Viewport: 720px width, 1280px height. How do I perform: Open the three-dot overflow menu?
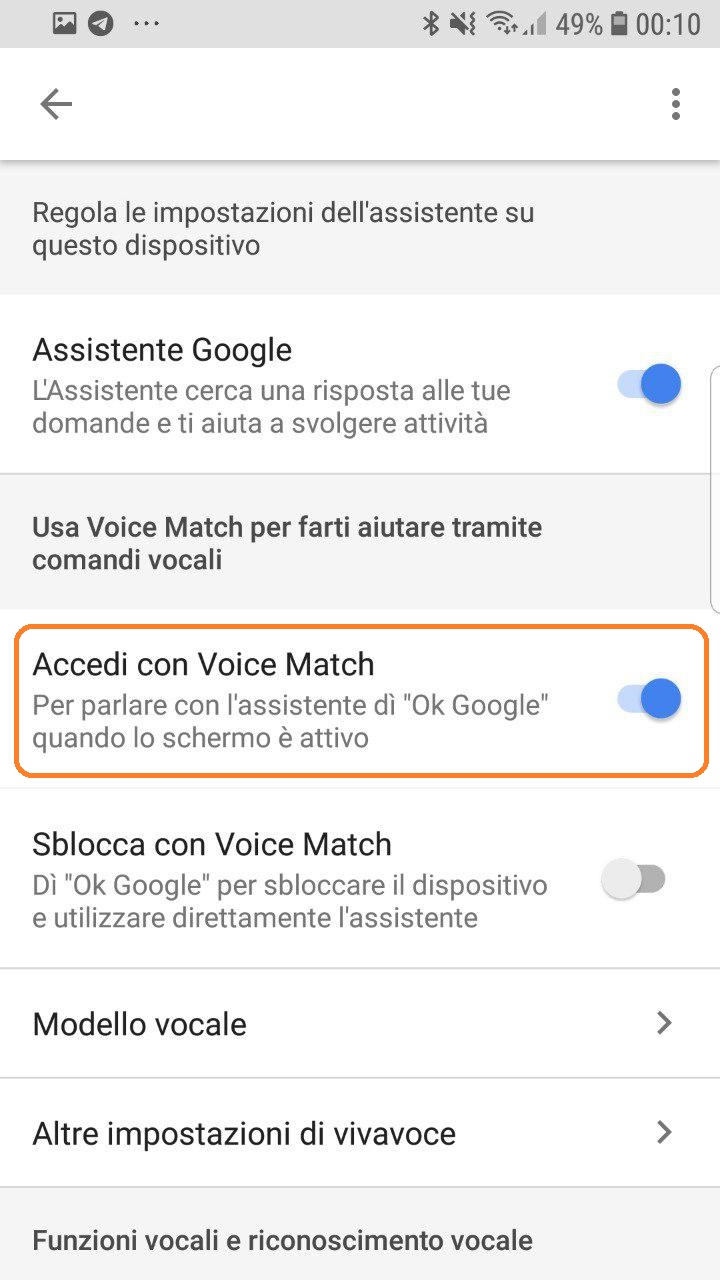pyautogui.click(x=676, y=104)
